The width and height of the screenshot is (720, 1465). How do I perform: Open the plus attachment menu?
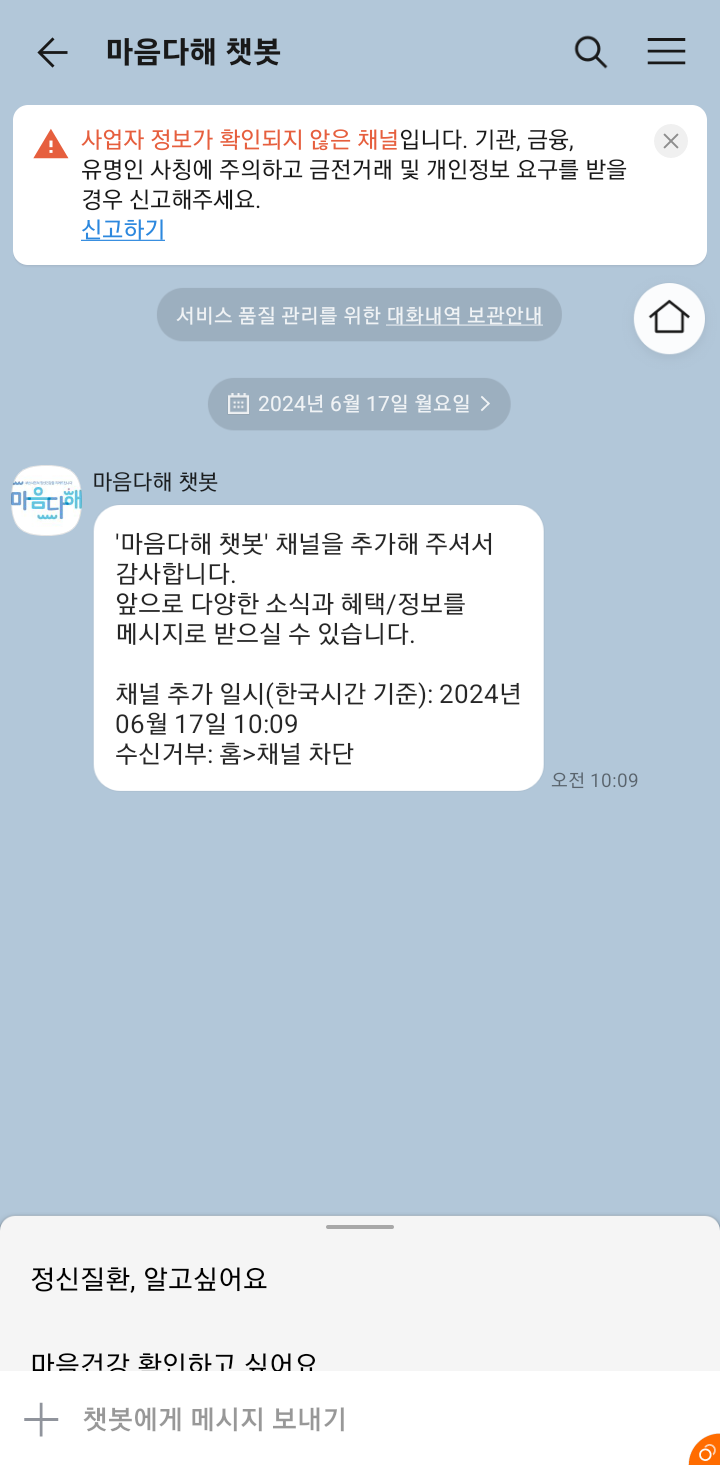click(41, 1419)
